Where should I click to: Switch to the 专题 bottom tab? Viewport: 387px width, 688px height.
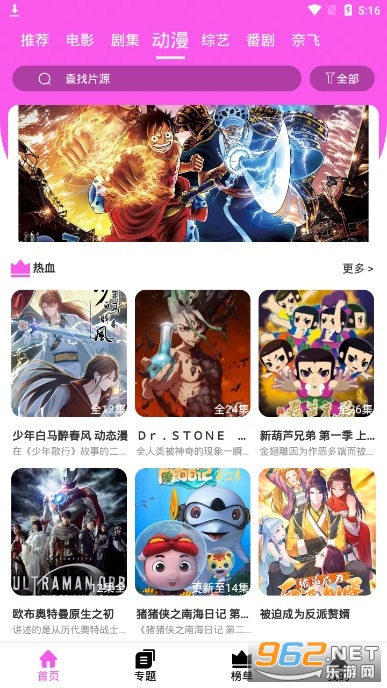(145, 665)
